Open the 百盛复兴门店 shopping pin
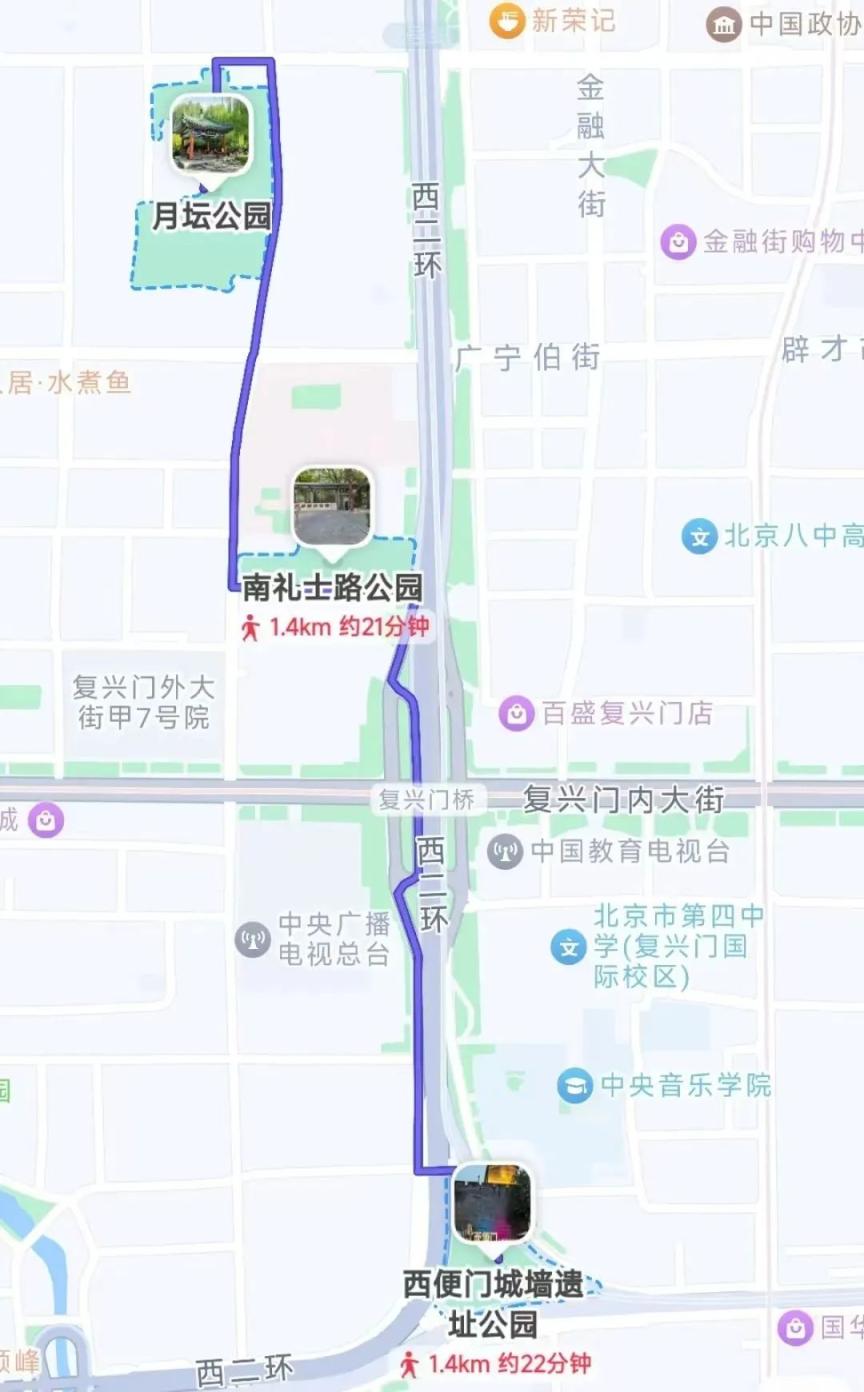Viewport: 864px width, 1392px height. click(516, 713)
